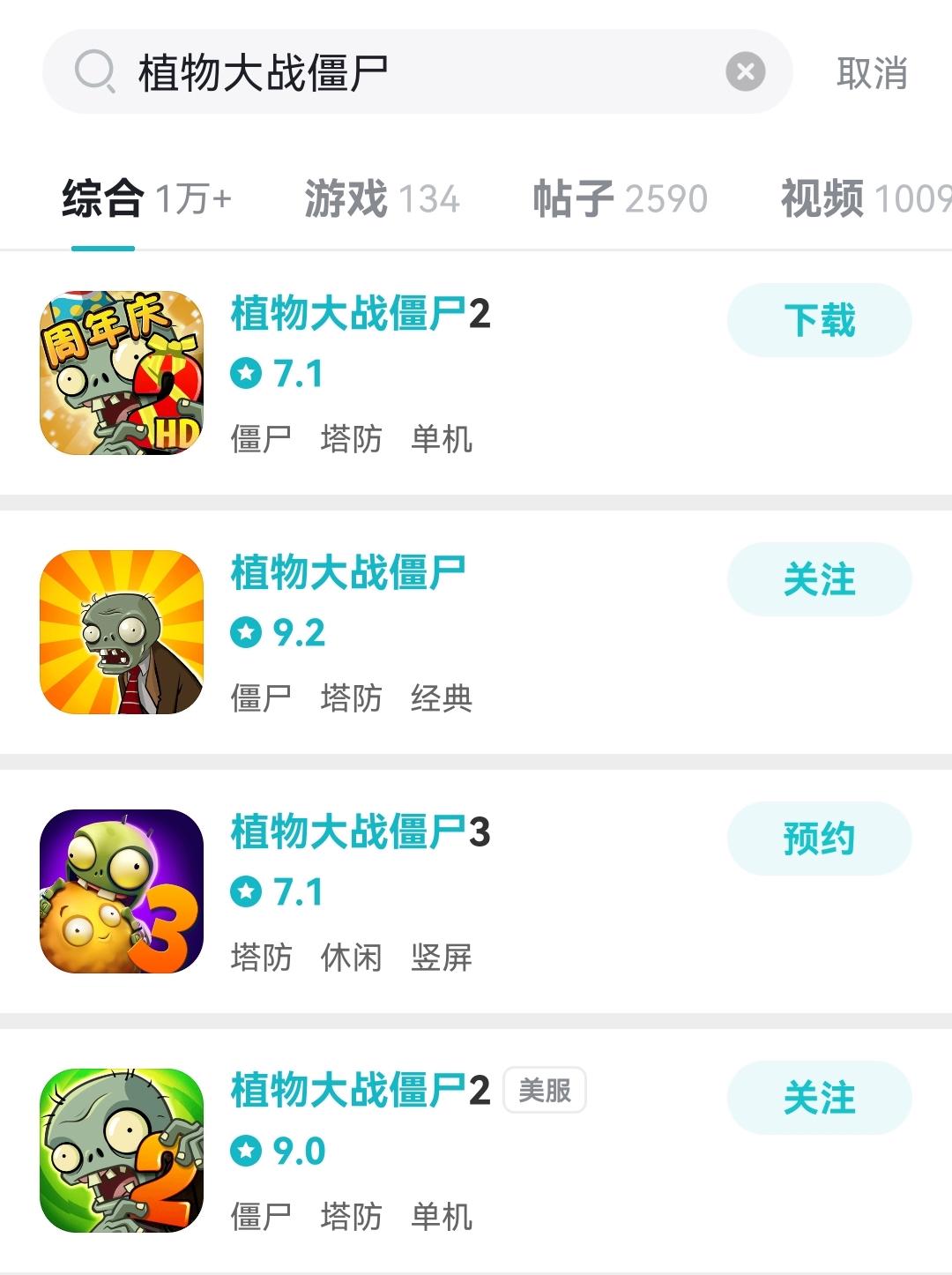Viewport: 952px width, 1275px height.
Task: Open the 植物大战僵尸2 周年庆 HD game page
Action: tap(360, 313)
